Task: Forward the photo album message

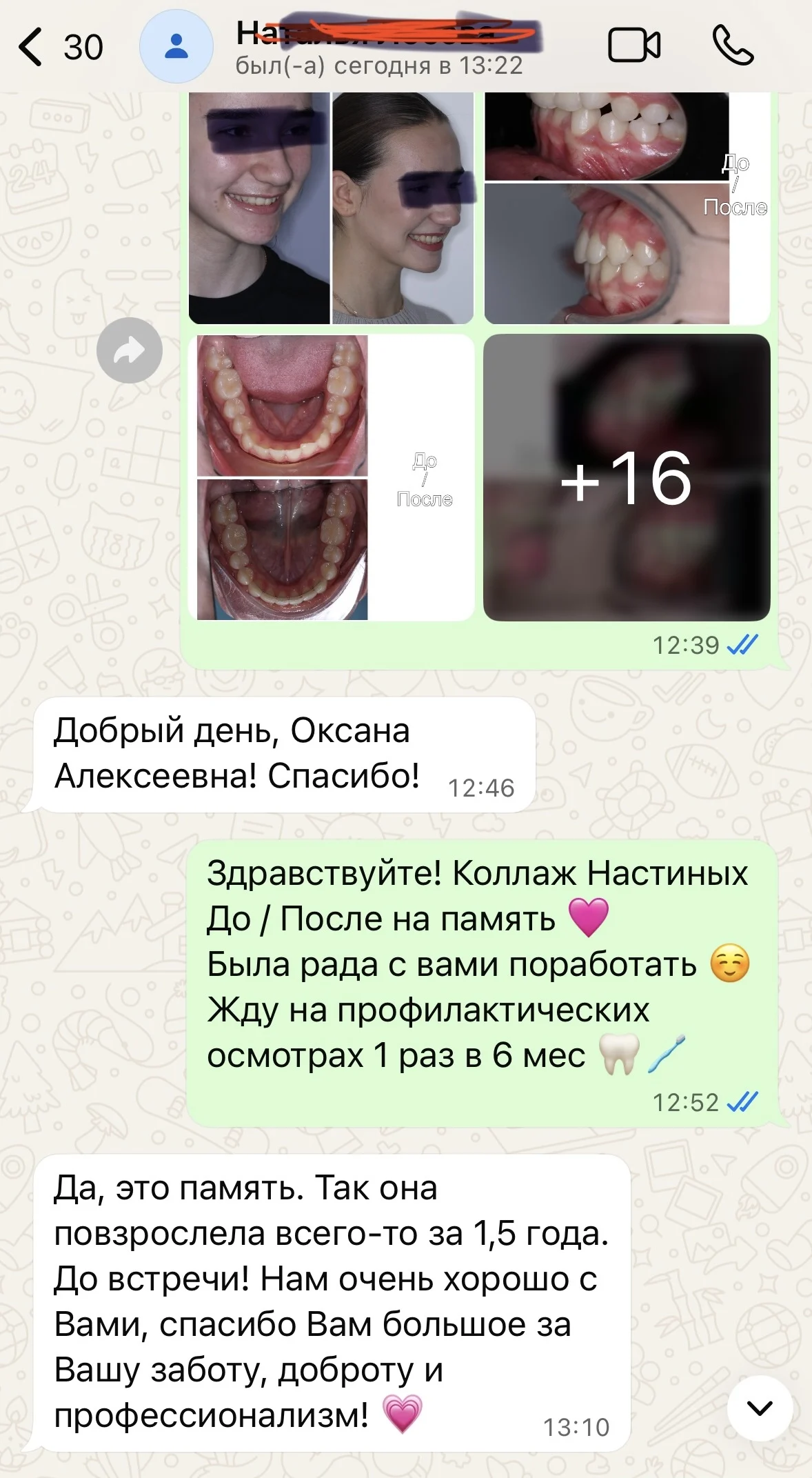Action: (x=130, y=350)
